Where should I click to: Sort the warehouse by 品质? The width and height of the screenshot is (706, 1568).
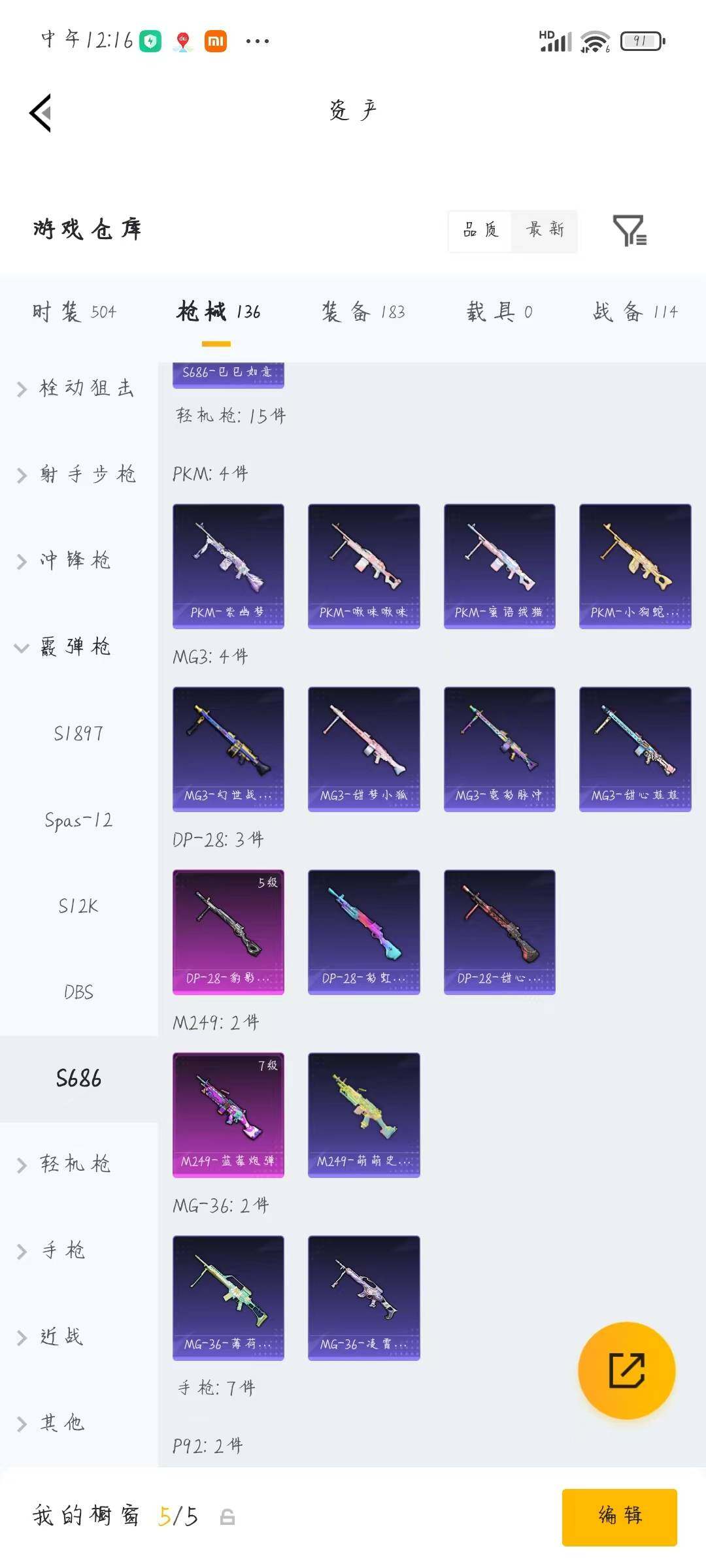(x=480, y=230)
